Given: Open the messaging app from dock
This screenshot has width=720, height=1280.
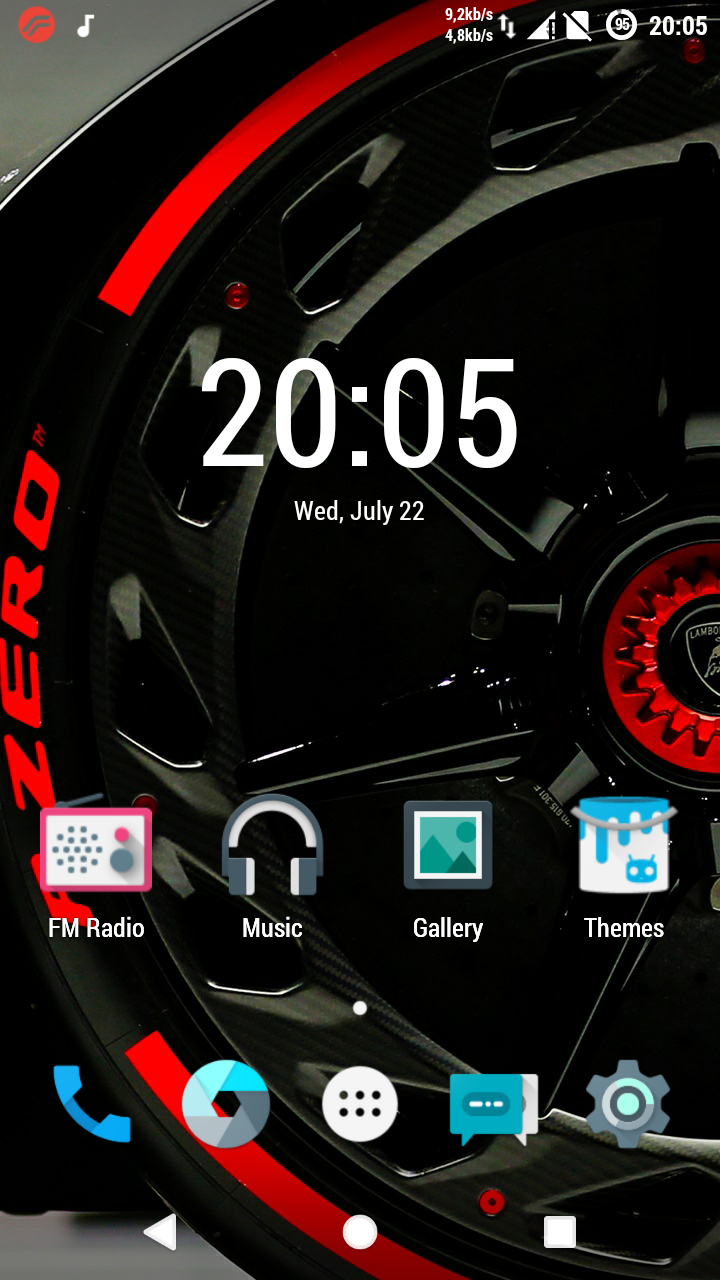Looking at the screenshot, I should (x=492, y=1106).
